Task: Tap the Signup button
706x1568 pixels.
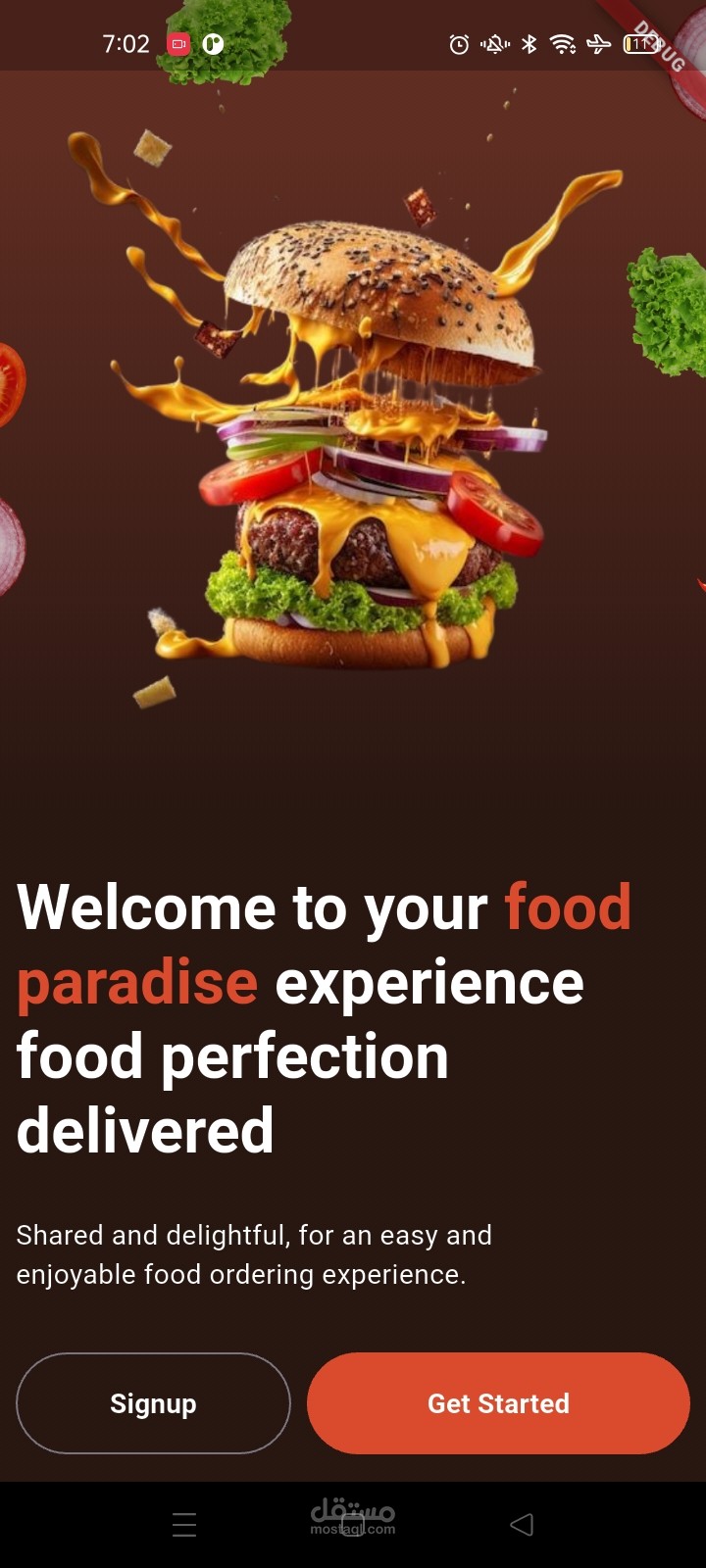Action: (153, 1402)
